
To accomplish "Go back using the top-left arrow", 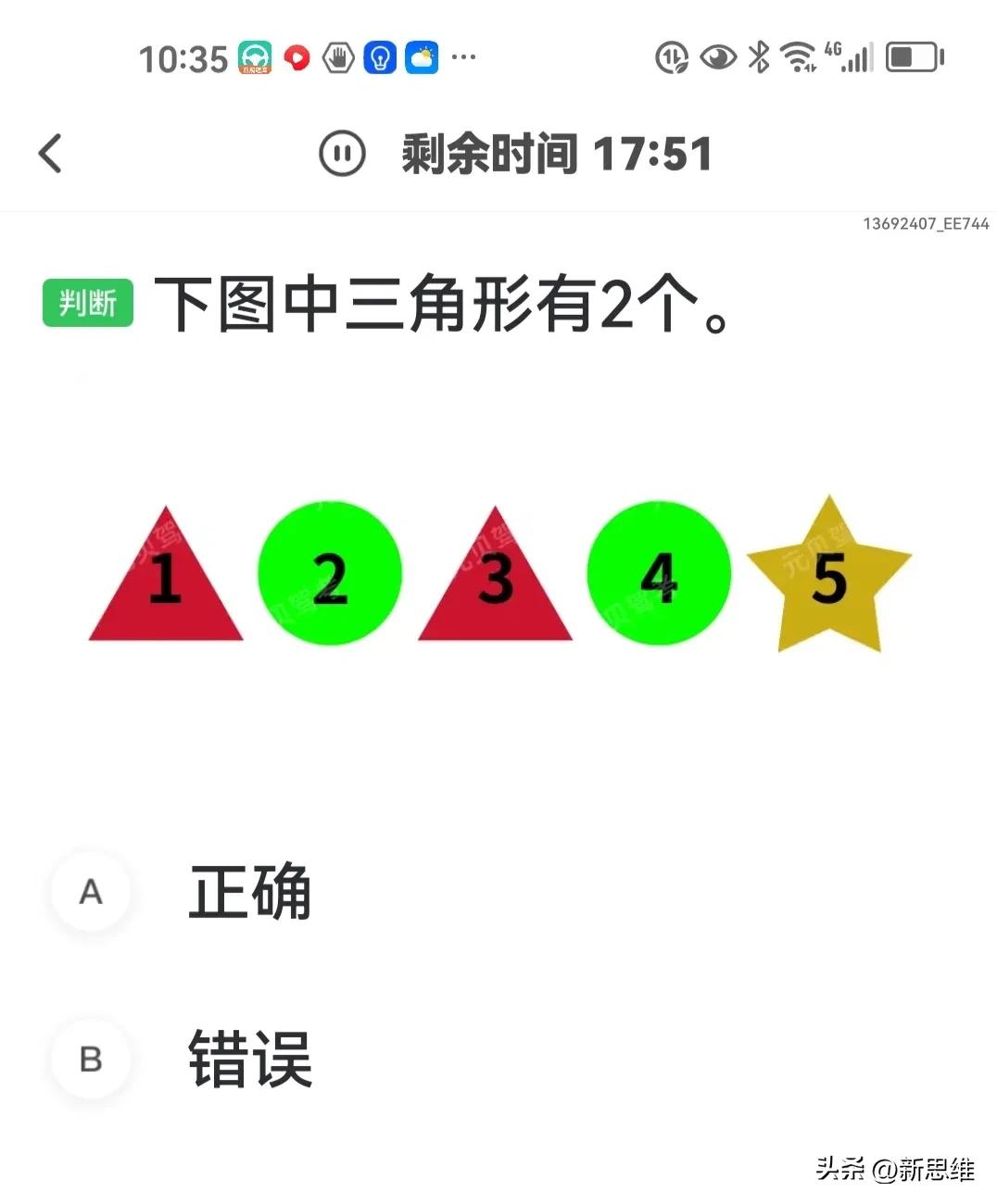I will tap(51, 153).
